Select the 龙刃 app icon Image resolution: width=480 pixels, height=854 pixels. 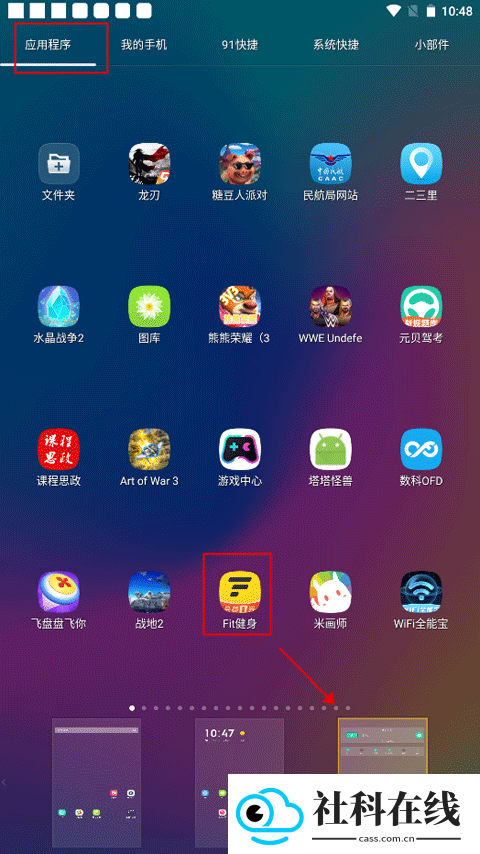[149, 164]
